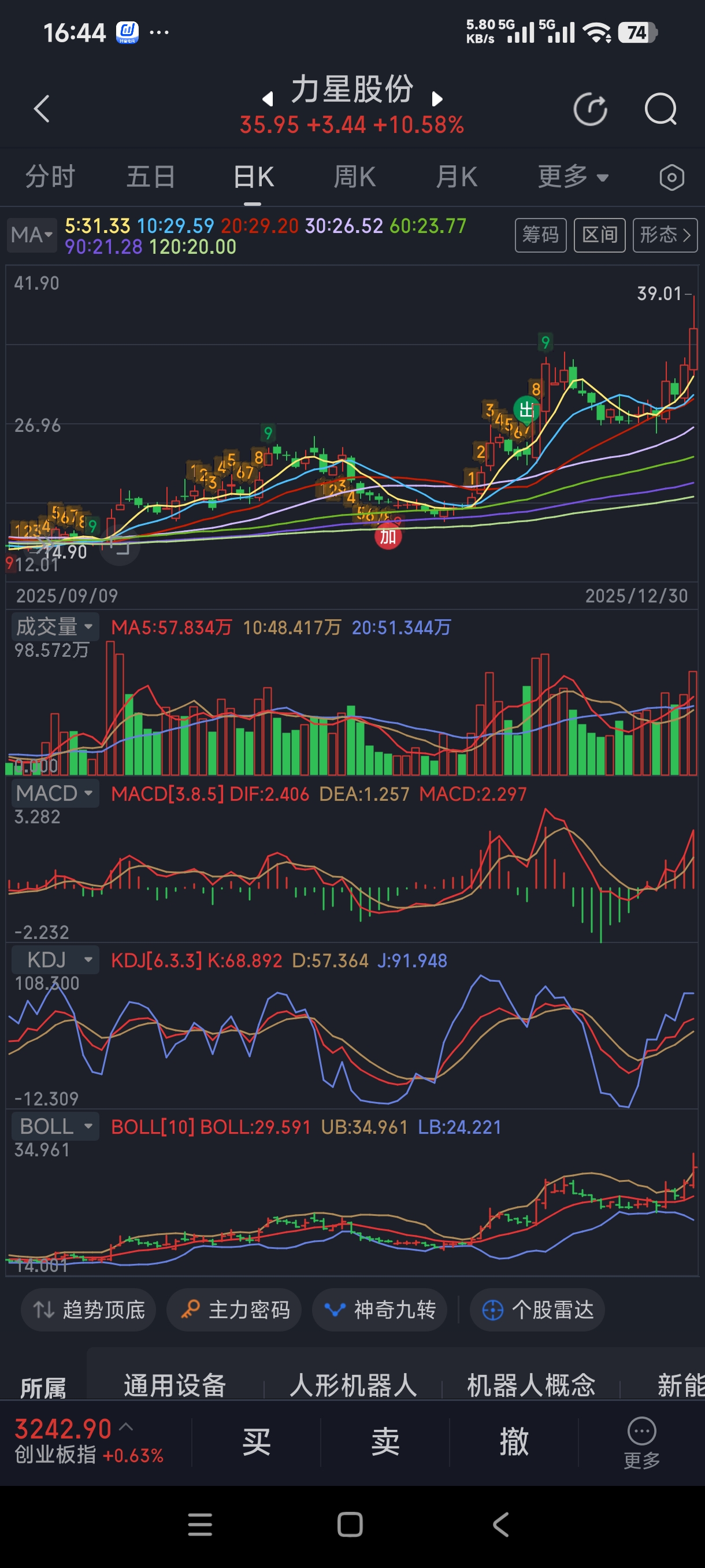Tap the 区间 range statistics button

pyautogui.click(x=599, y=235)
